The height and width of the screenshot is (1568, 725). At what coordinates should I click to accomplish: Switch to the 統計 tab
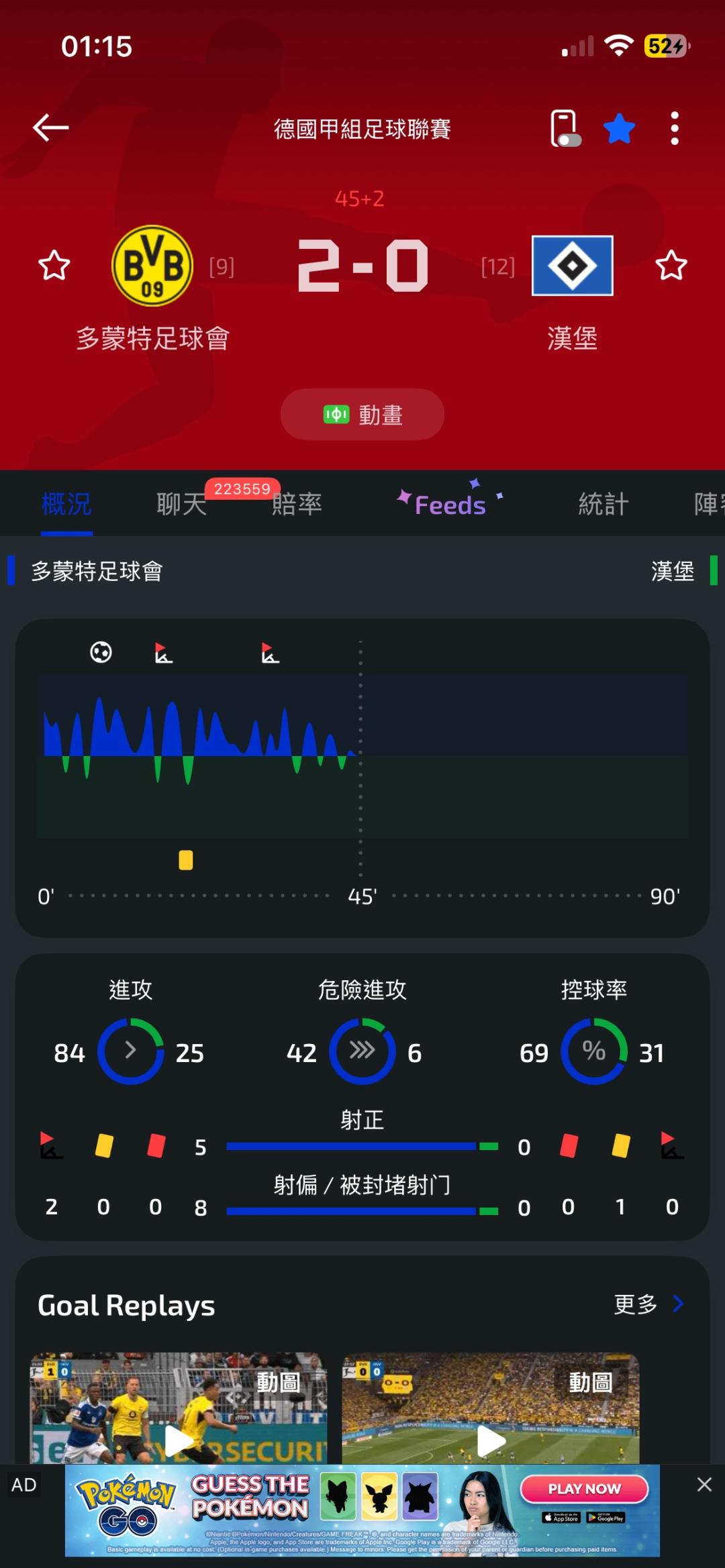click(603, 504)
